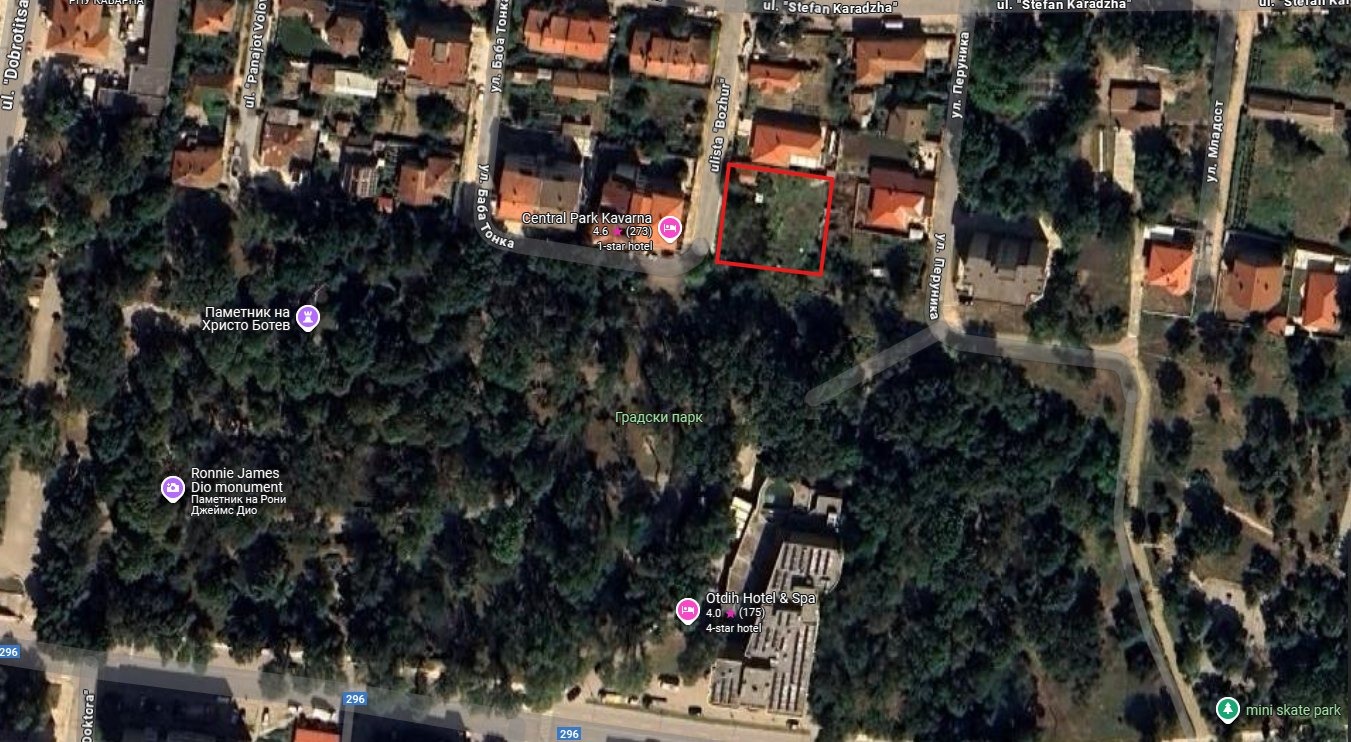Screen dimensions: 1351x742
Task: Open the Central Park Kavarna hotel pin
Action: [x=670, y=228]
